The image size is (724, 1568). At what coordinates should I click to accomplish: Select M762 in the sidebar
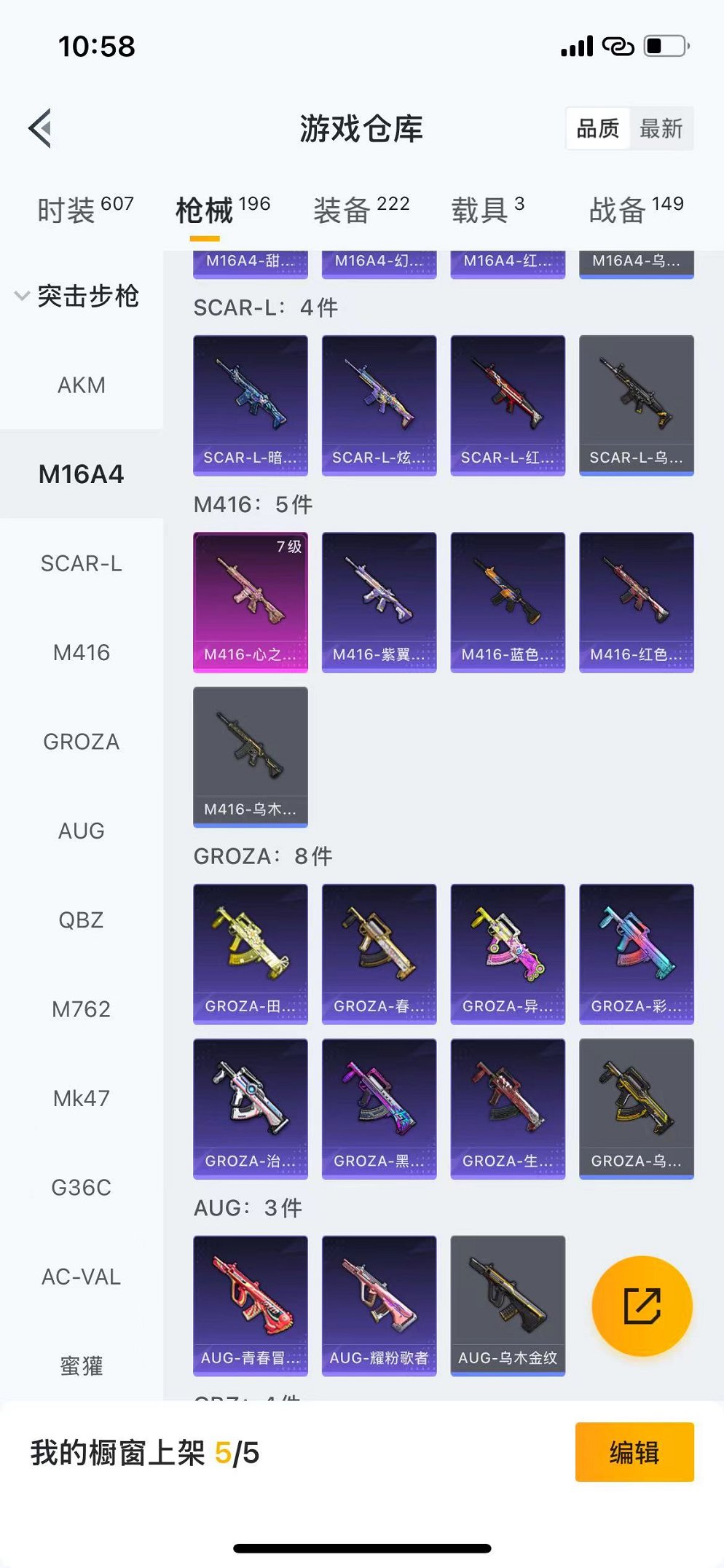[81, 1009]
